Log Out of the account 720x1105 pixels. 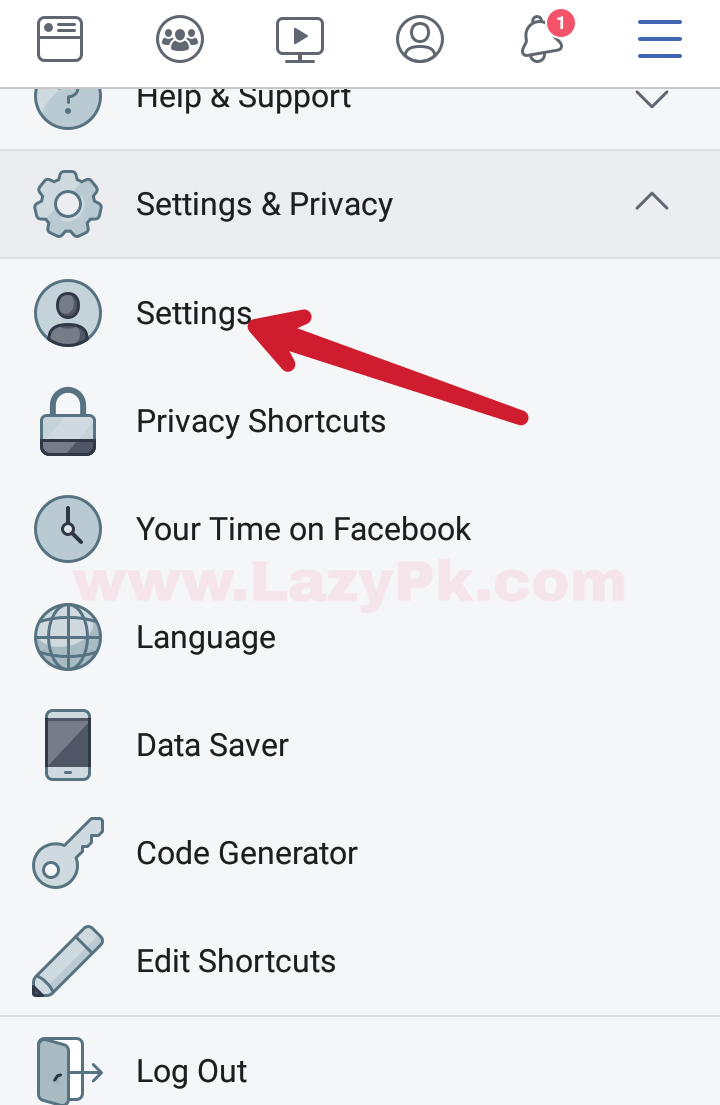pos(191,1071)
